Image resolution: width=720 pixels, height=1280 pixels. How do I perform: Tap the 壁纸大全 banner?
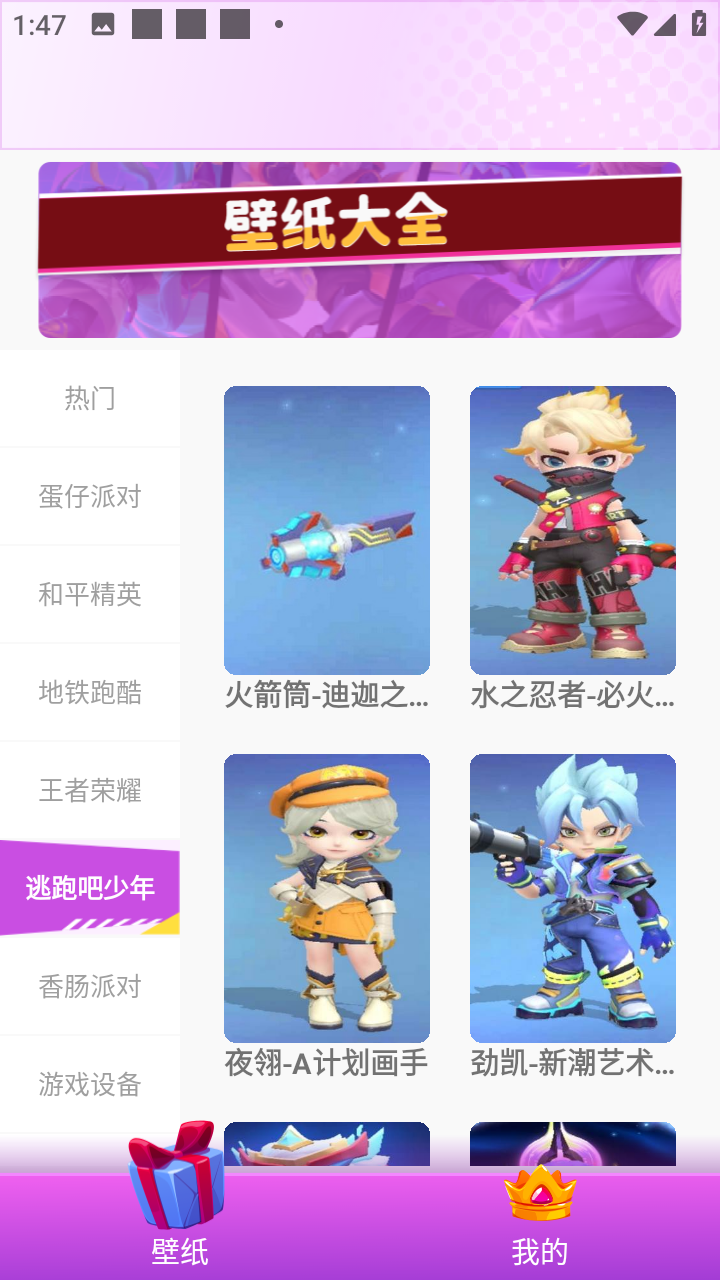click(x=360, y=250)
